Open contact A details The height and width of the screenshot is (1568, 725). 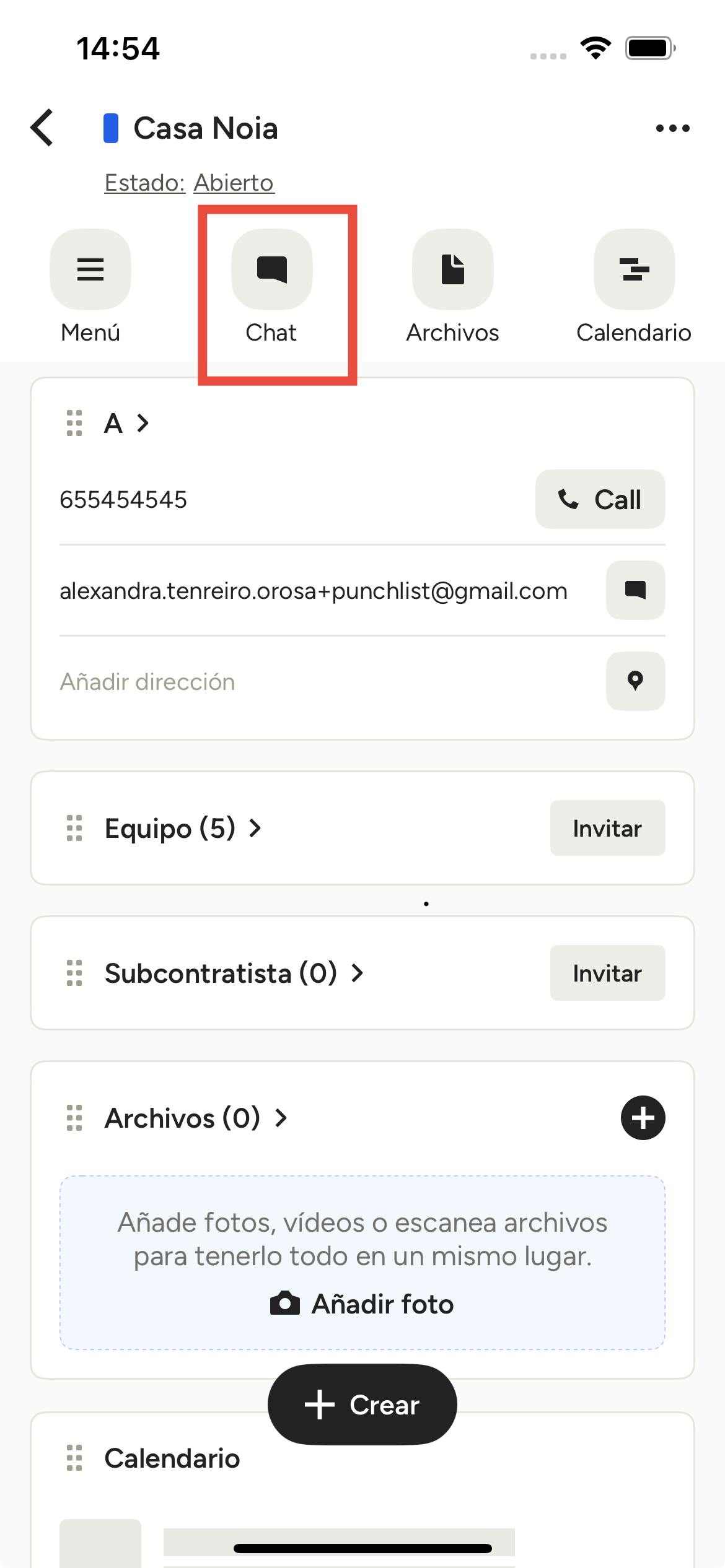(x=126, y=424)
